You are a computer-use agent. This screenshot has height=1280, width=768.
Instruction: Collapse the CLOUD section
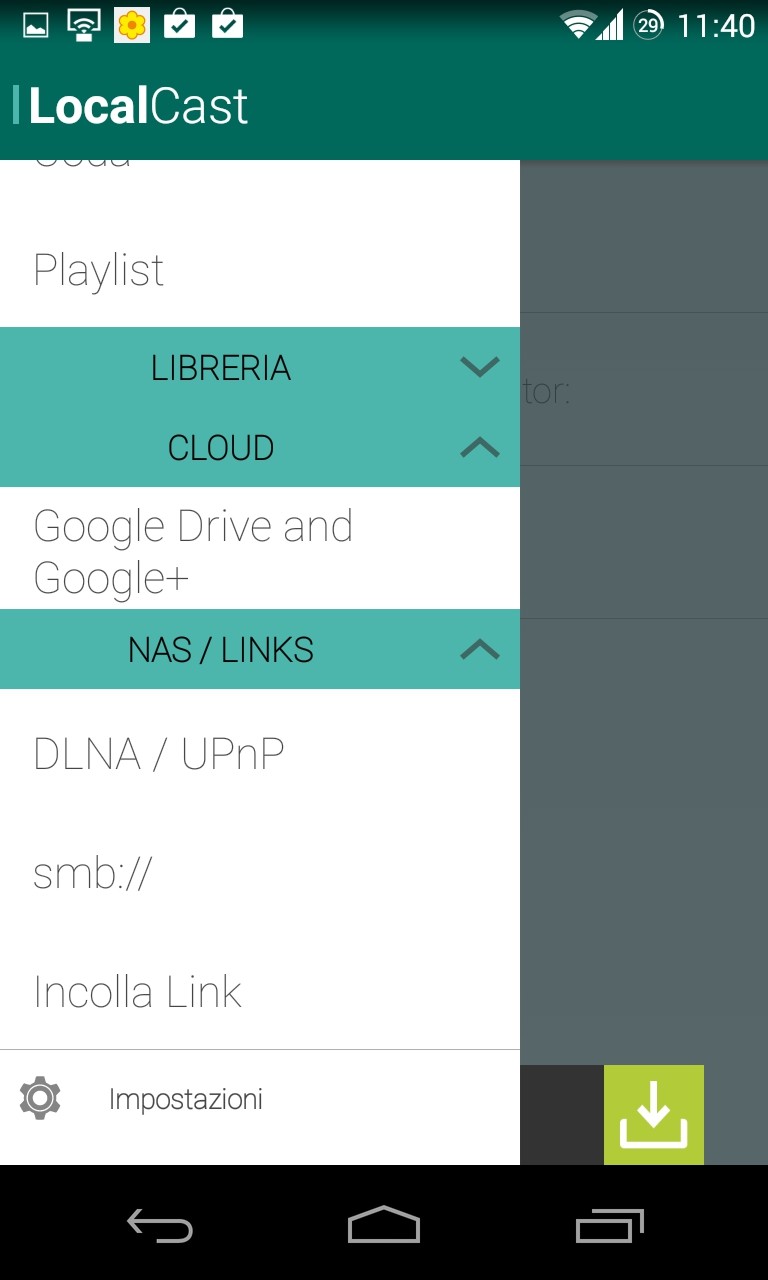[x=260, y=447]
